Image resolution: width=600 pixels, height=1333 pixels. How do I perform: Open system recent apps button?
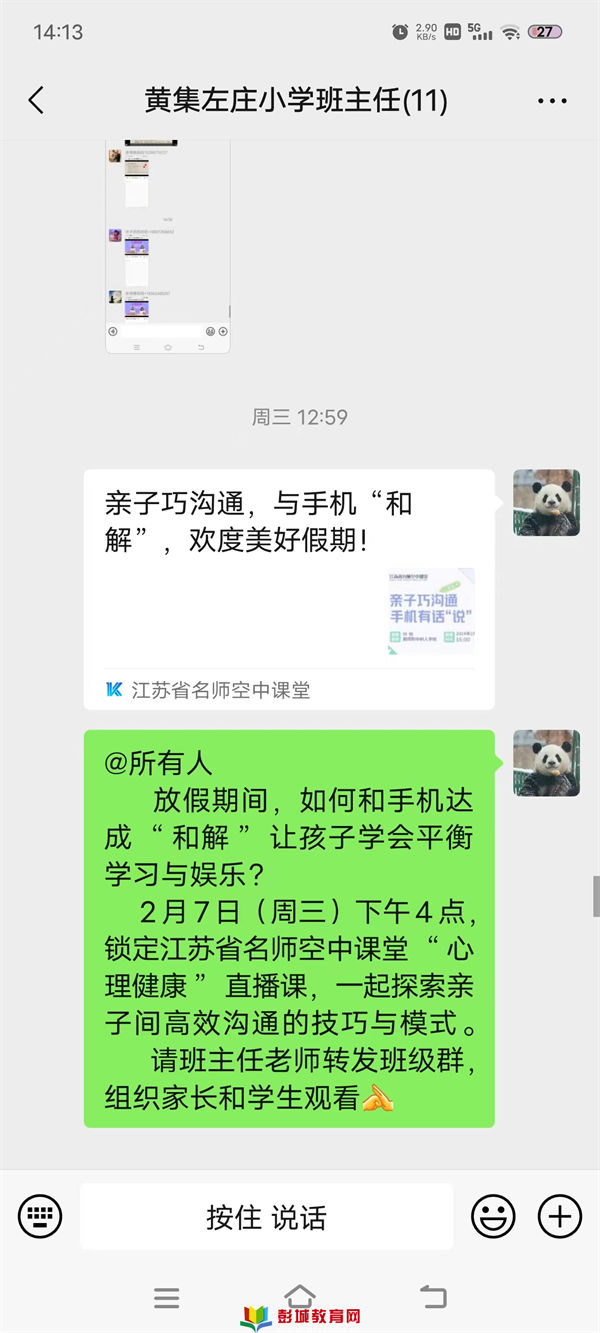tap(167, 1298)
